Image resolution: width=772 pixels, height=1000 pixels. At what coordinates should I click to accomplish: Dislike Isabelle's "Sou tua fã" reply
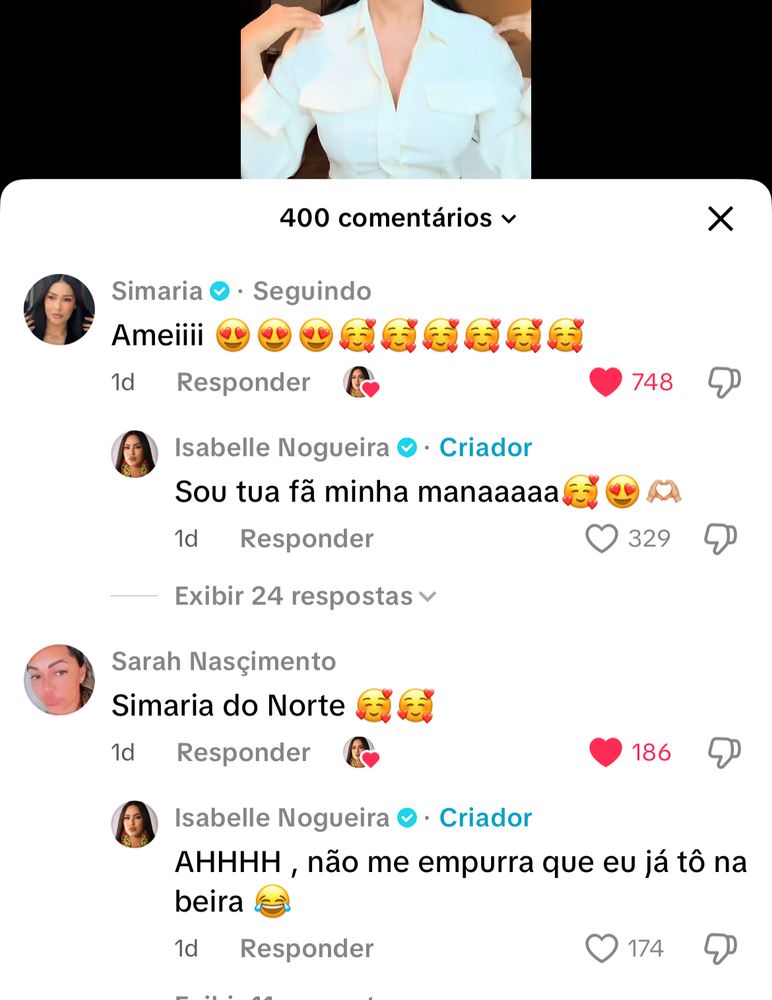click(x=720, y=539)
